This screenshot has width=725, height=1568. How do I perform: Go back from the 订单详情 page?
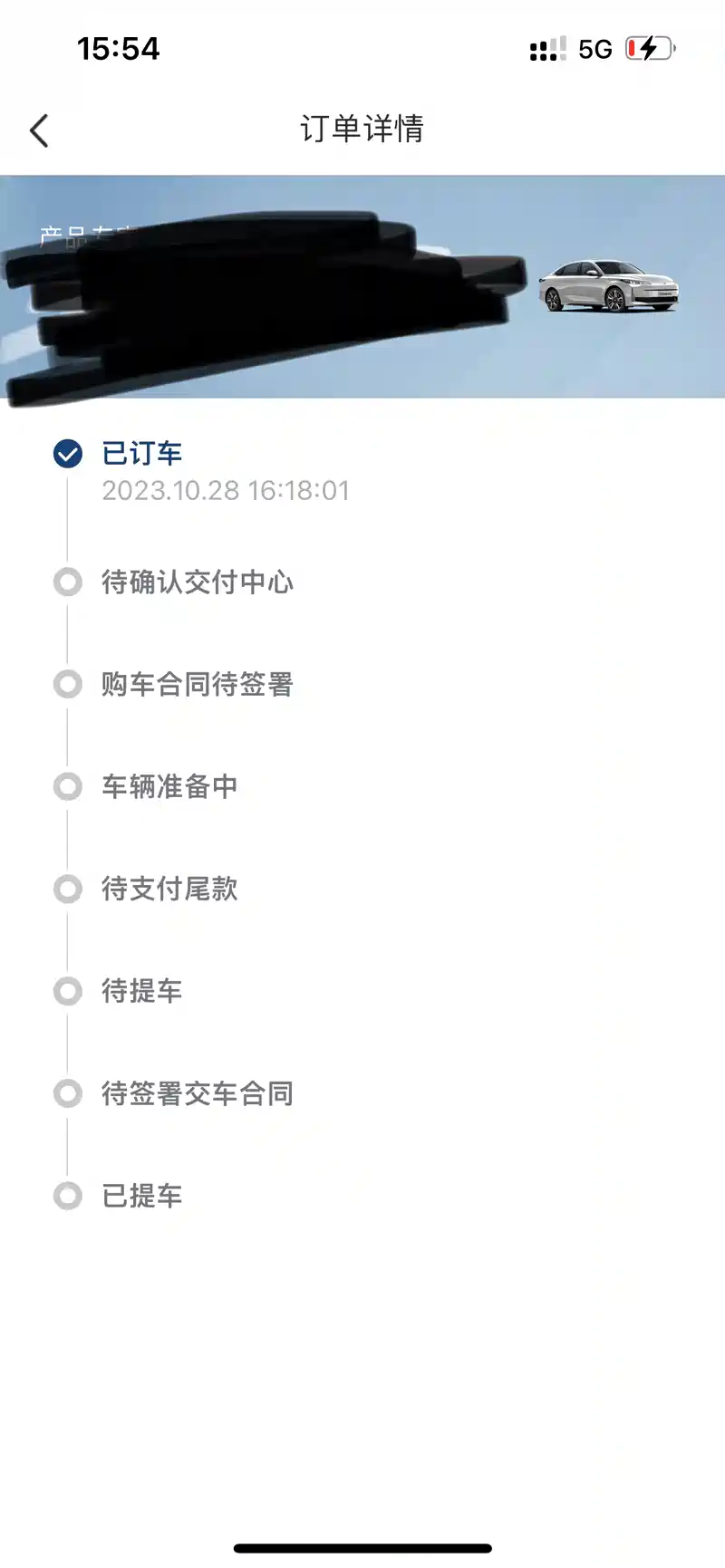[39, 130]
